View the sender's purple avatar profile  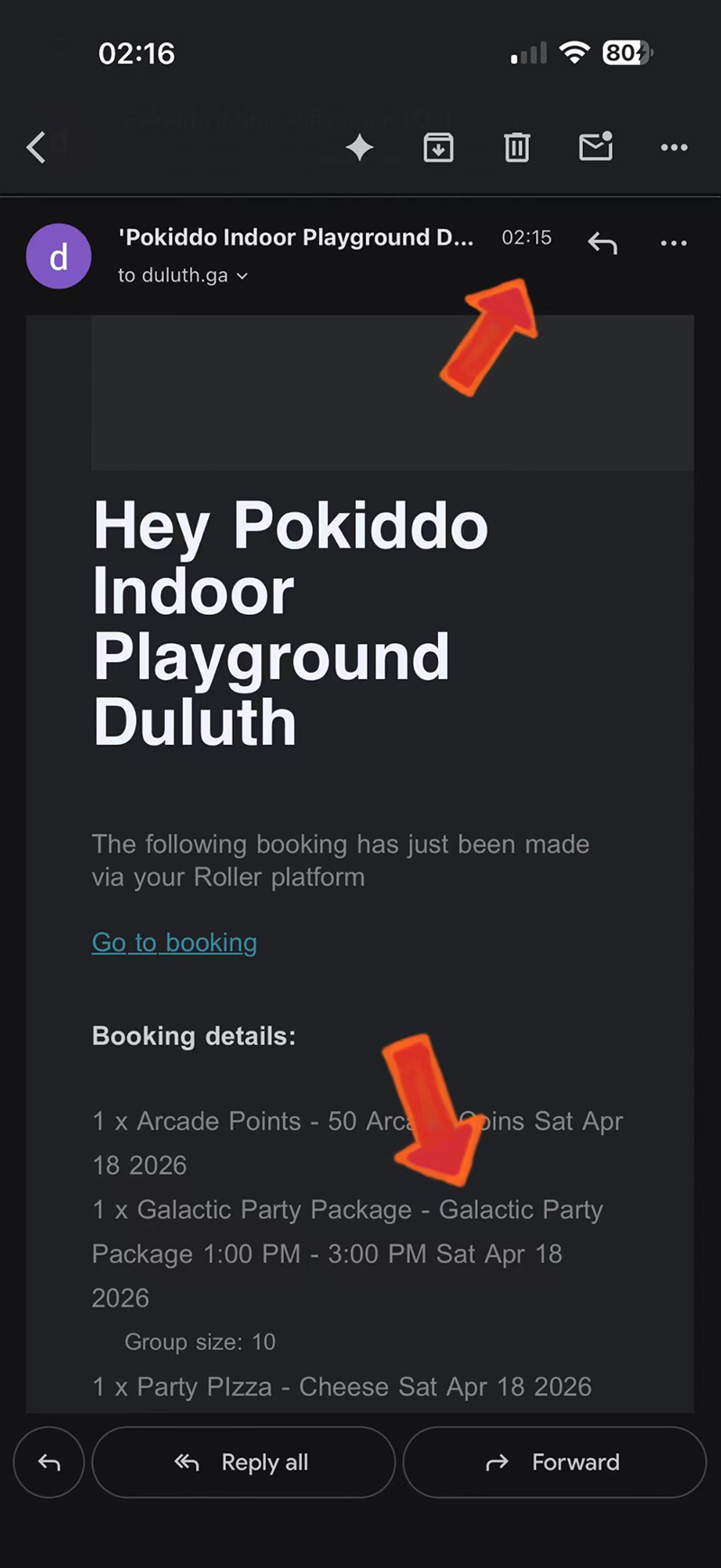pos(59,256)
